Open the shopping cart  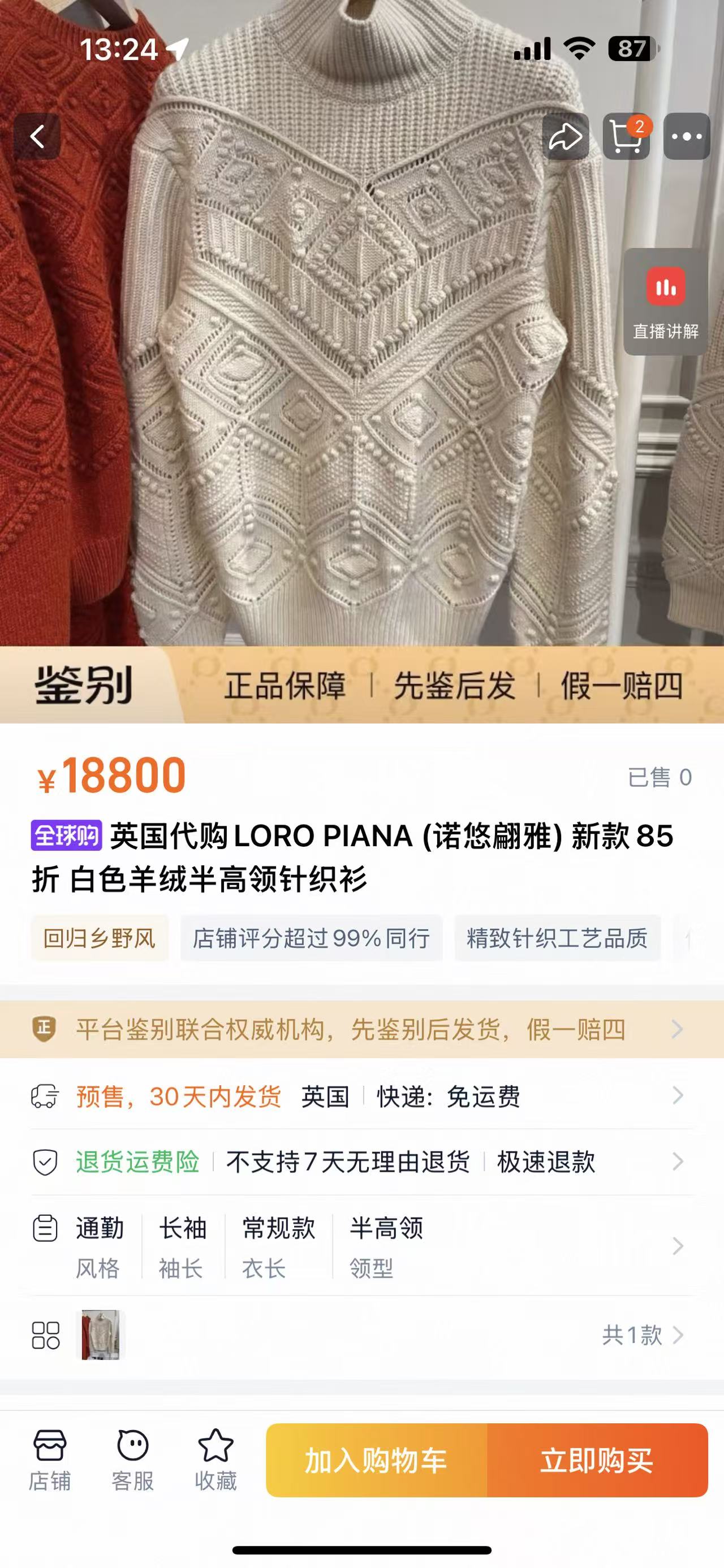click(626, 136)
